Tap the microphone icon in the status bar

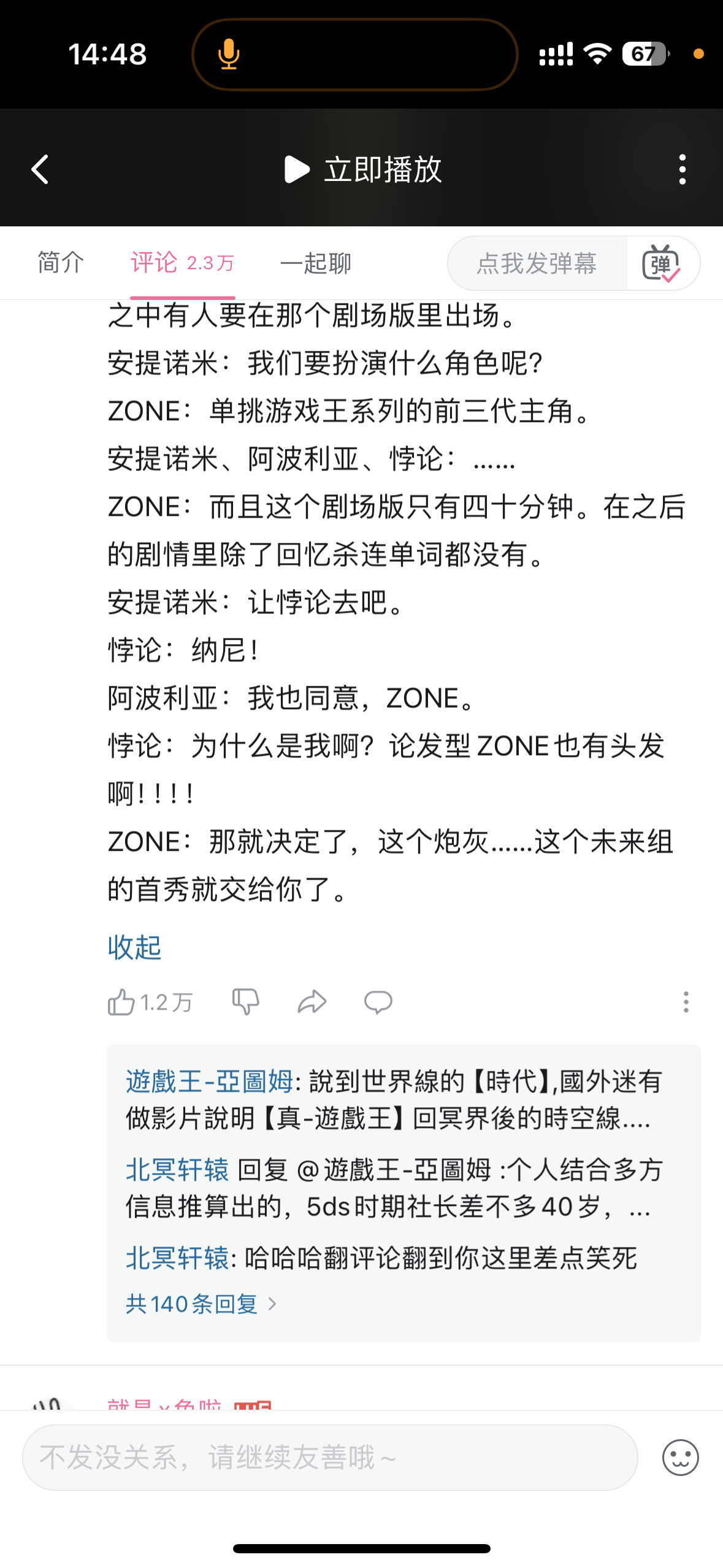229,54
